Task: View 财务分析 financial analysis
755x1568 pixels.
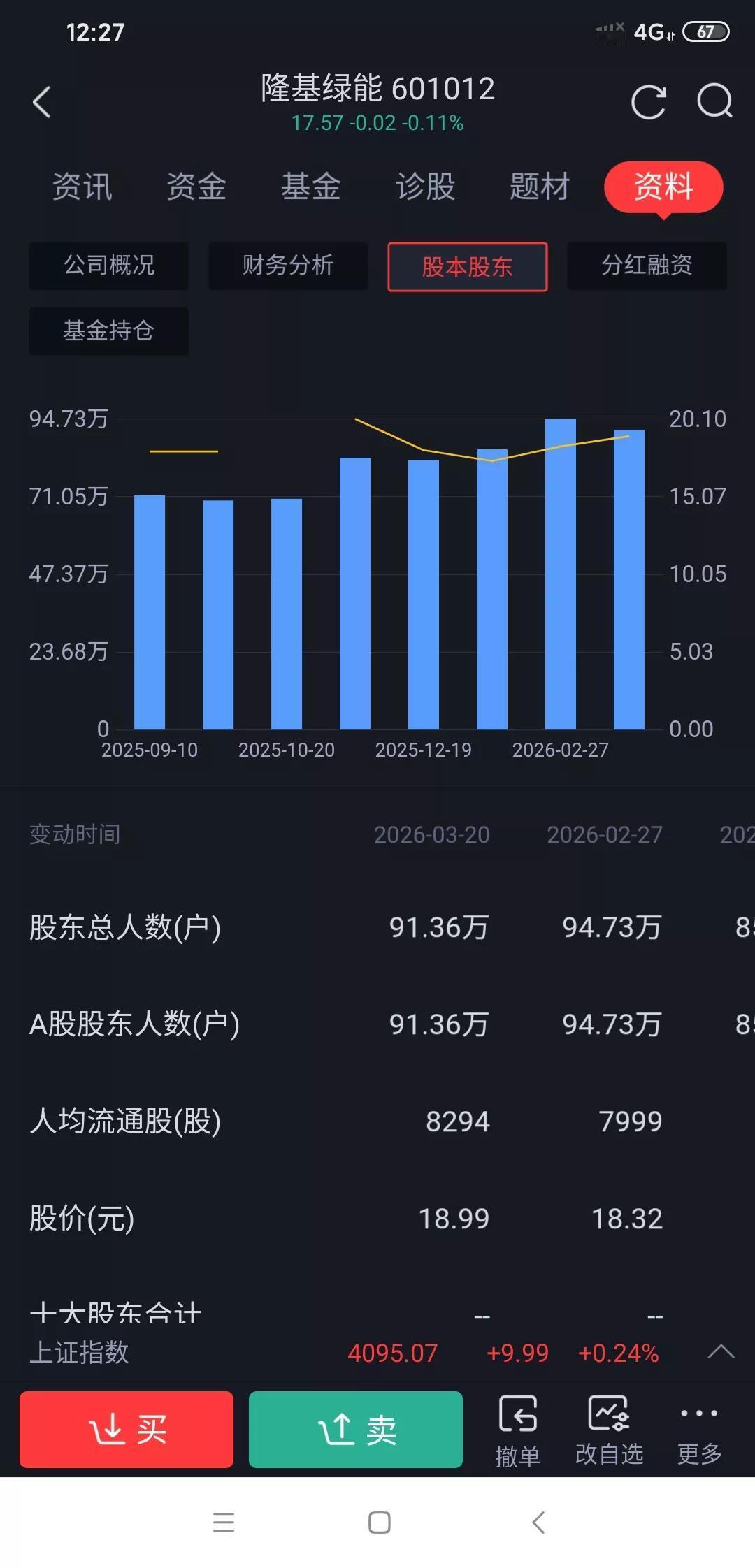Action: pyautogui.click(x=287, y=266)
